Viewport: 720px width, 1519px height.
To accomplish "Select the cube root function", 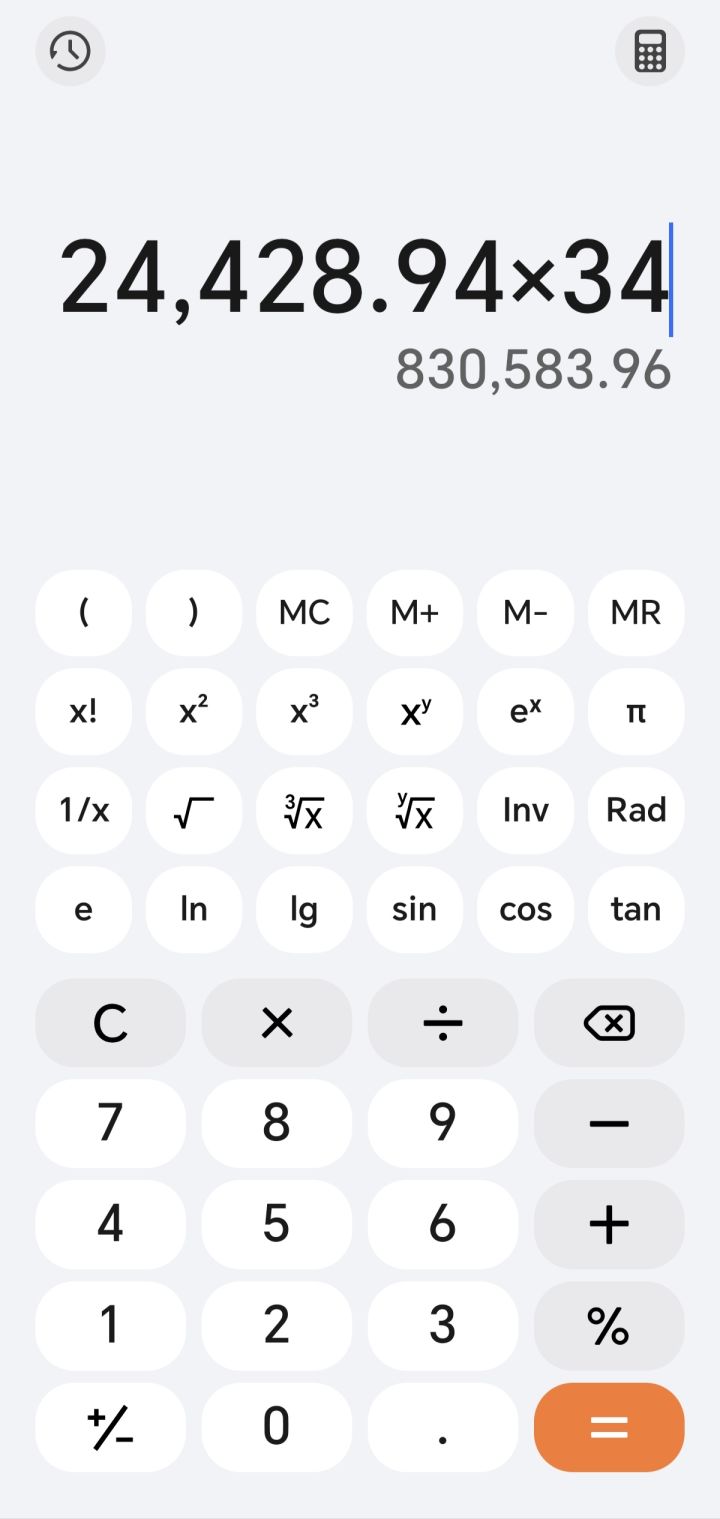I will pos(304,810).
